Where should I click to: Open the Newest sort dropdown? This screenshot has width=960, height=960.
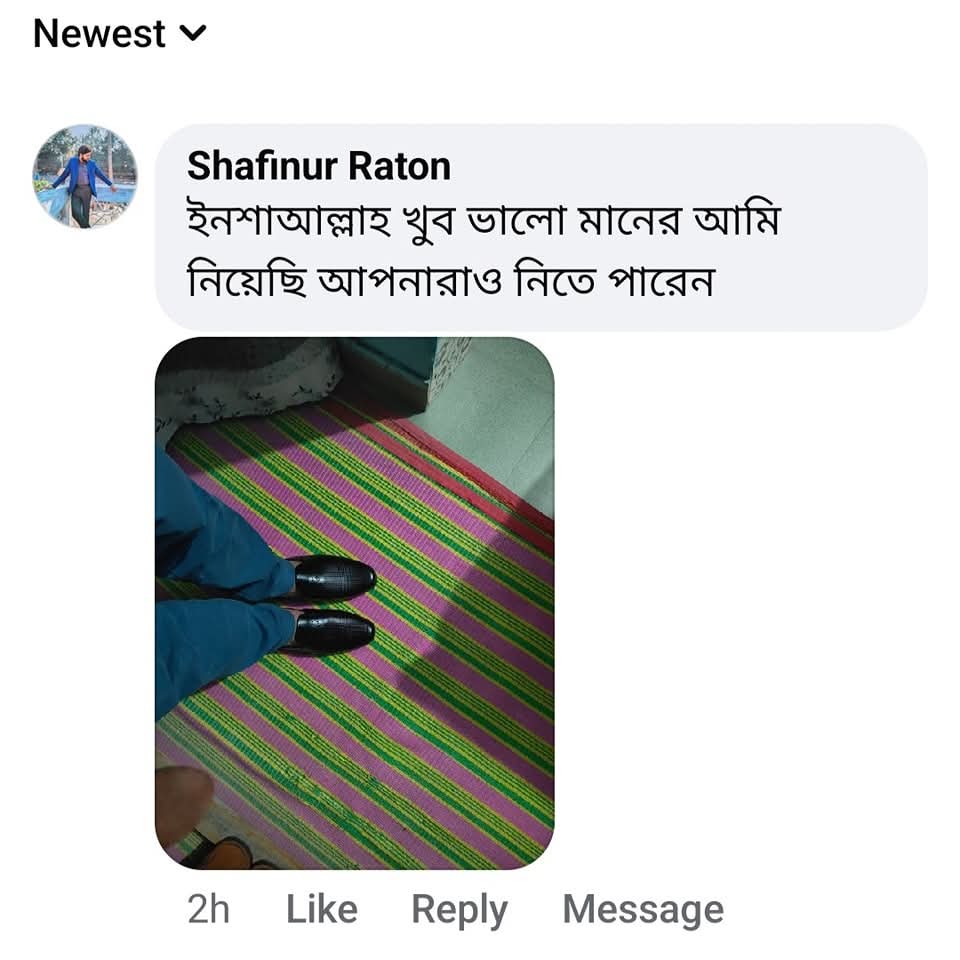tap(120, 34)
